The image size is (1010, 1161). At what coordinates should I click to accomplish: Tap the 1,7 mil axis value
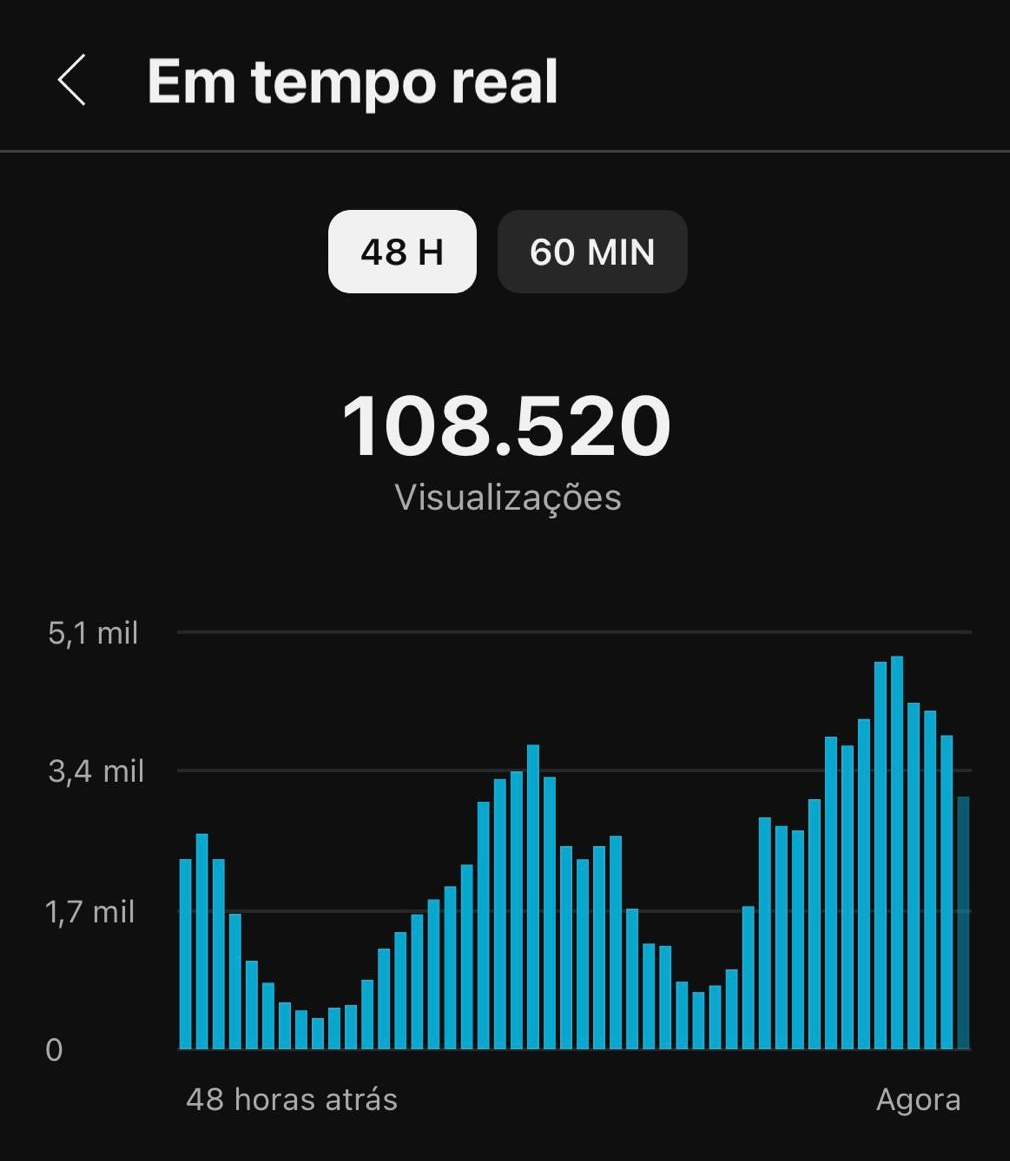(x=92, y=911)
